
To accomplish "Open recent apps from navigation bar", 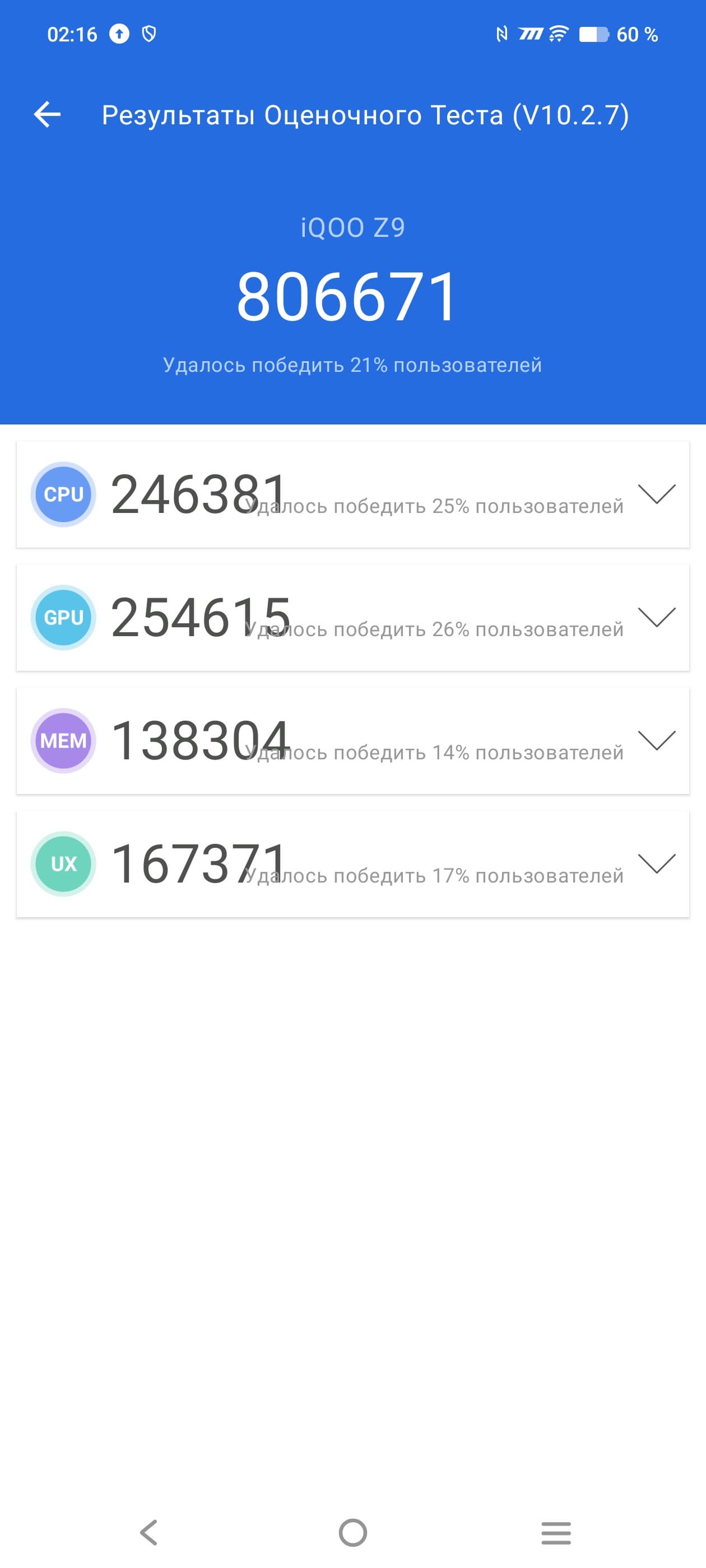I will coord(555,1532).
